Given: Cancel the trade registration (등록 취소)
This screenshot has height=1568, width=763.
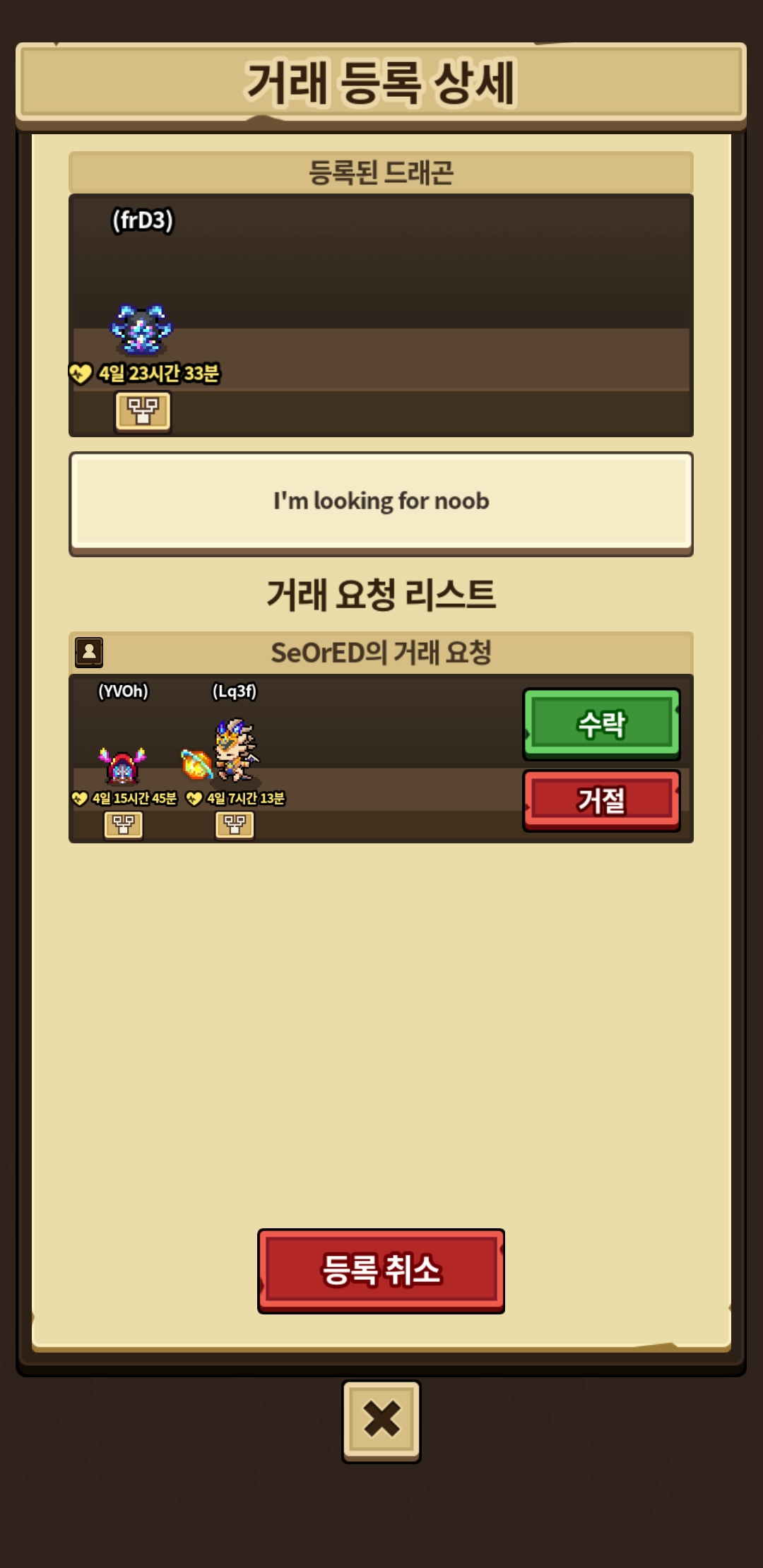Looking at the screenshot, I should [x=381, y=1270].
